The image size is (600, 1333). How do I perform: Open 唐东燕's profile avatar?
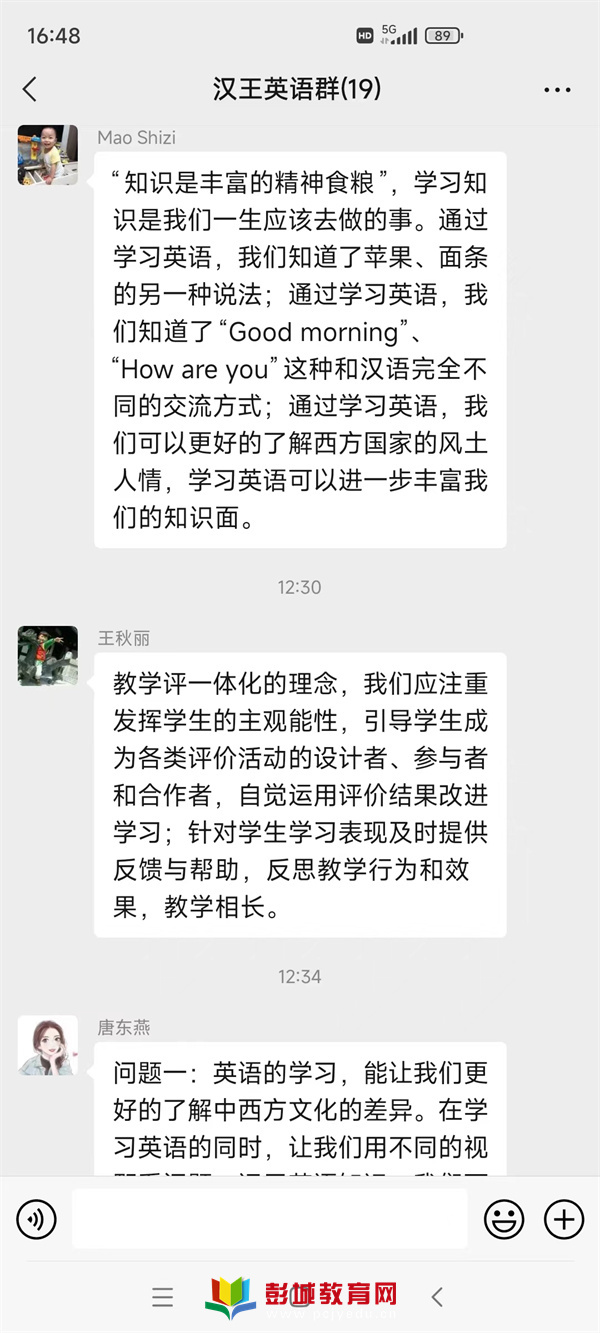[47, 1046]
